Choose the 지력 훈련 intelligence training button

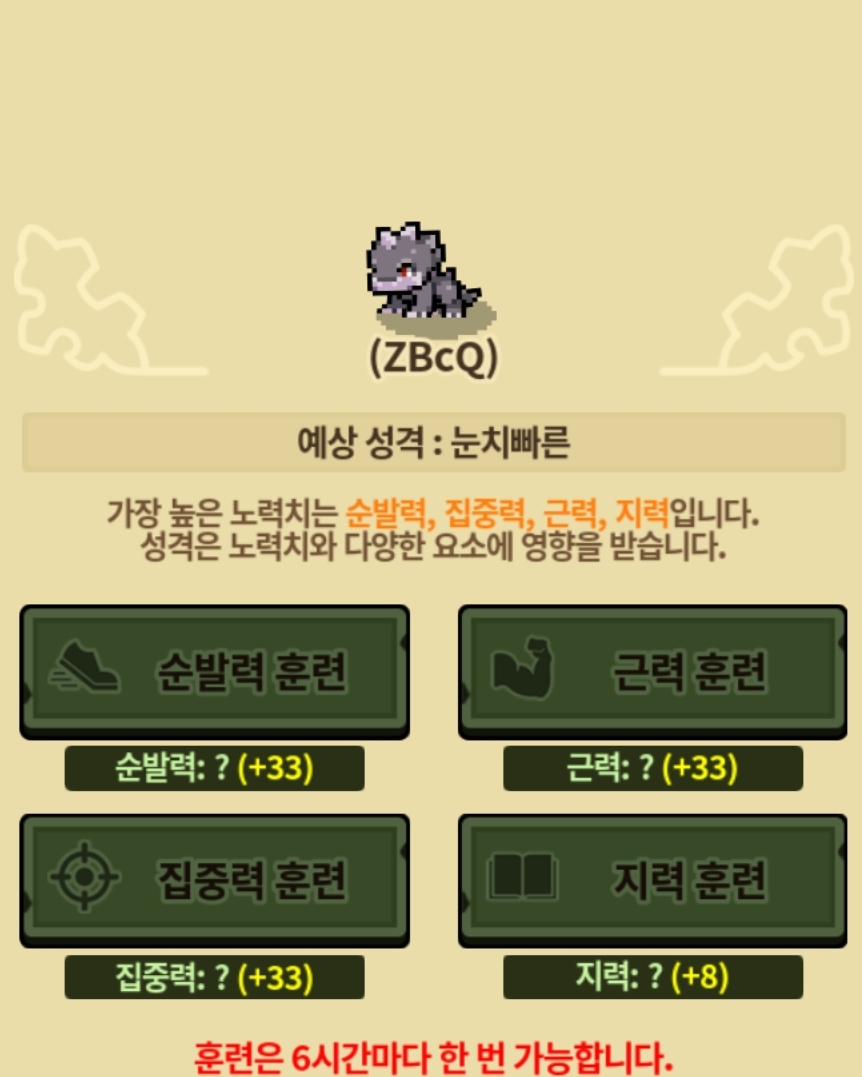pos(652,880)
